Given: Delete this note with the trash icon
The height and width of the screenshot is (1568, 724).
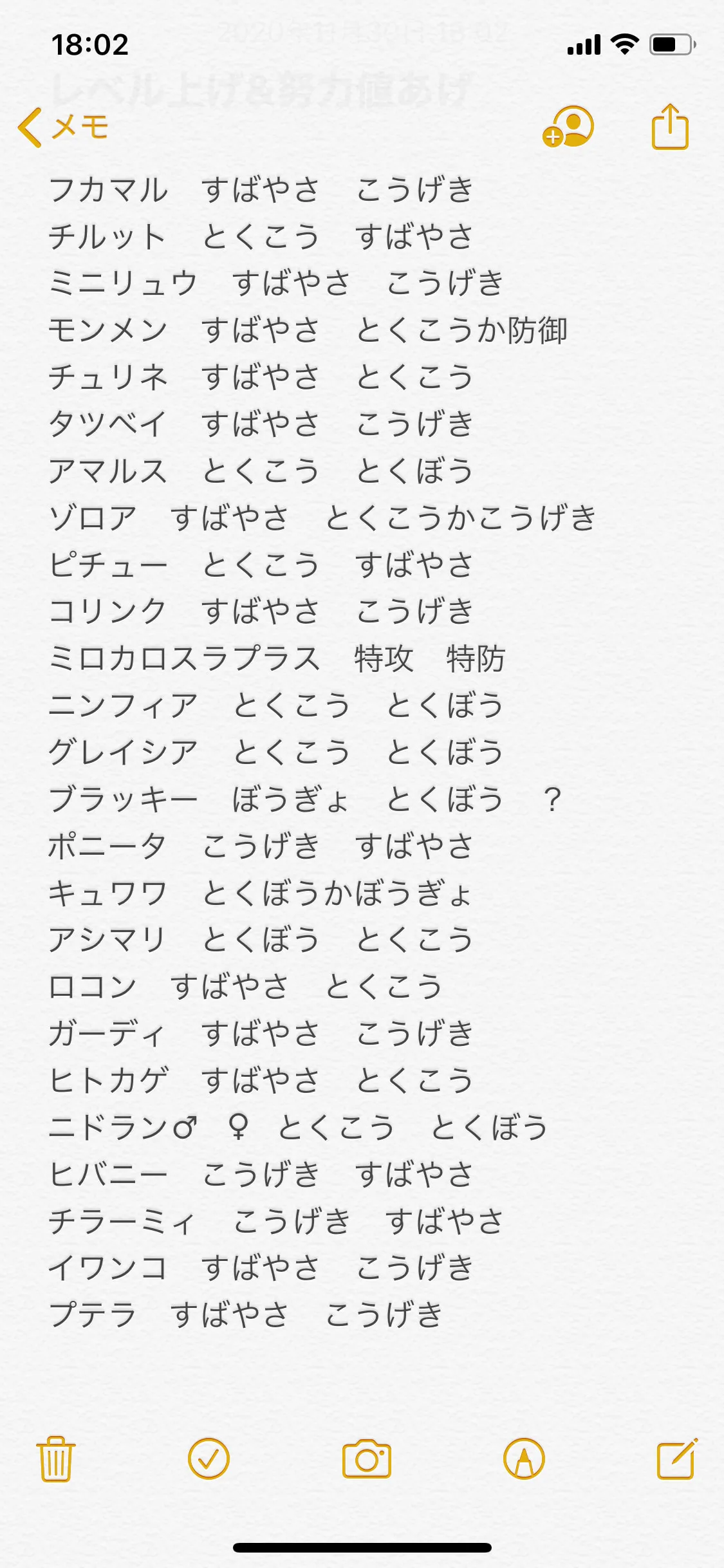Looking at the screenshot, I should click(x=56, y=1459).
